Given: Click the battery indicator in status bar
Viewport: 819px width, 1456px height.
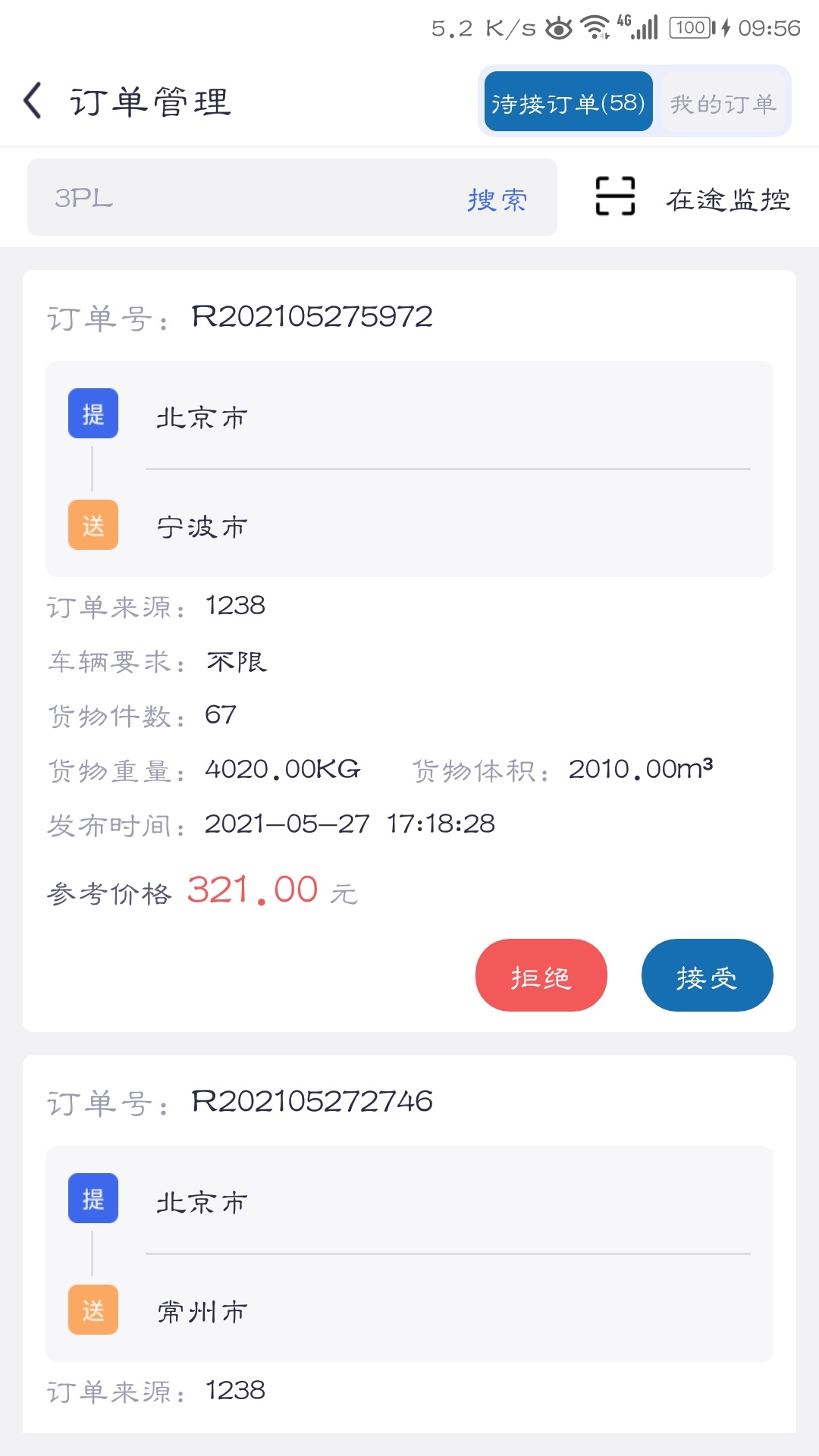Looking at the screenshot, I should [x=690, y=27].
